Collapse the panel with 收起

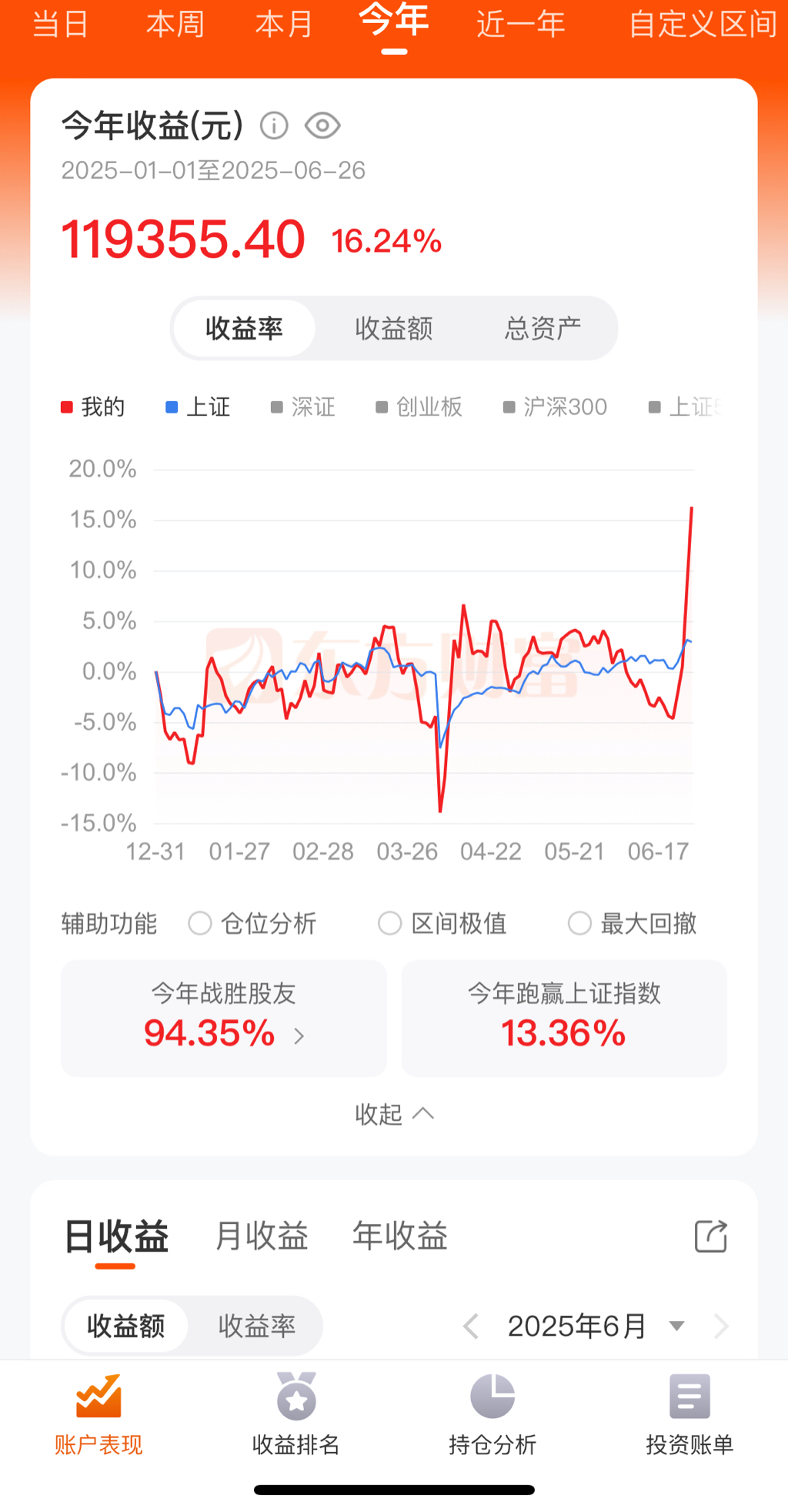point(393,1114)
